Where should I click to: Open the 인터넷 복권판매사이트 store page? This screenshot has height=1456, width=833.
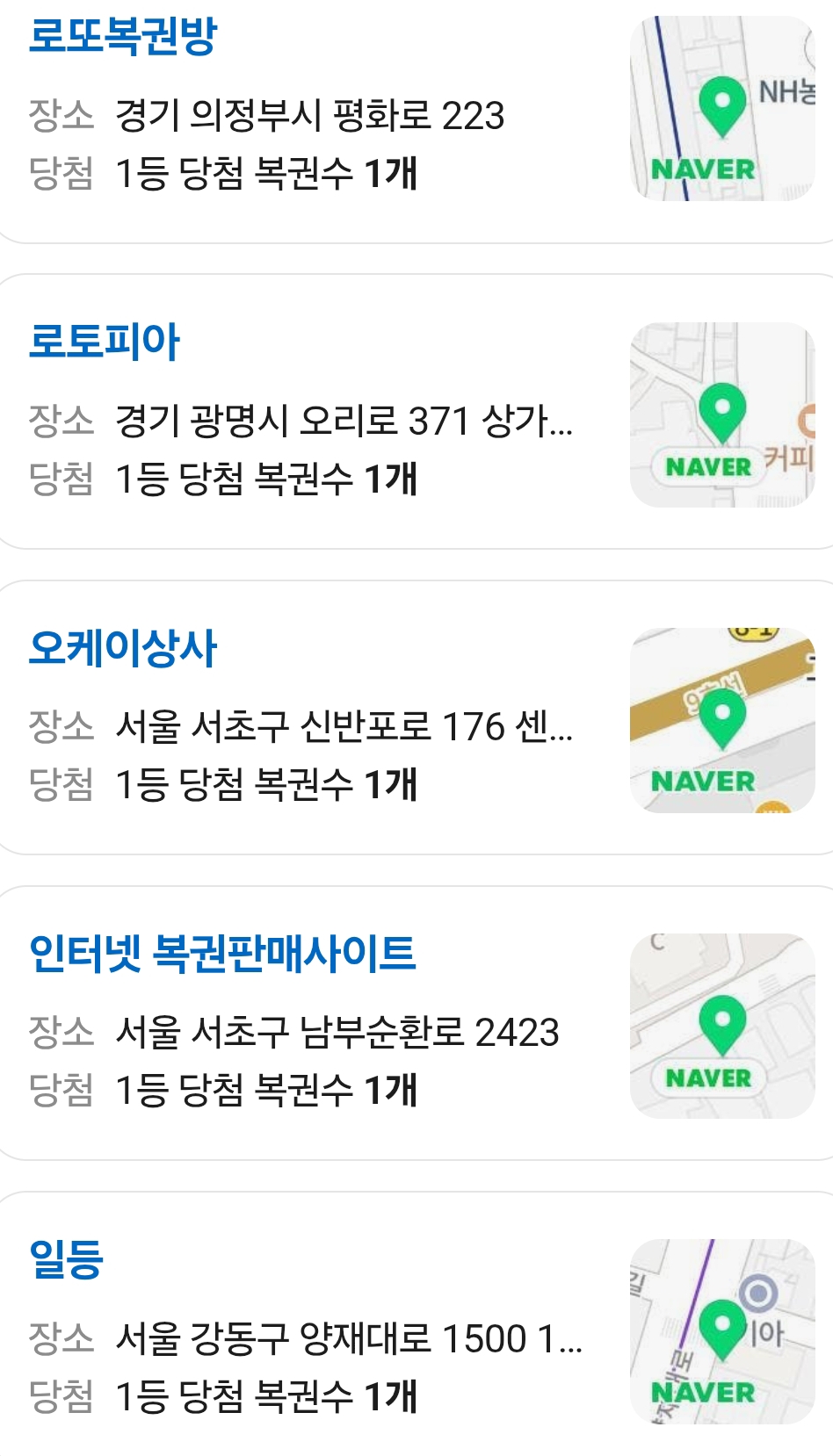(x=224, y=950)
